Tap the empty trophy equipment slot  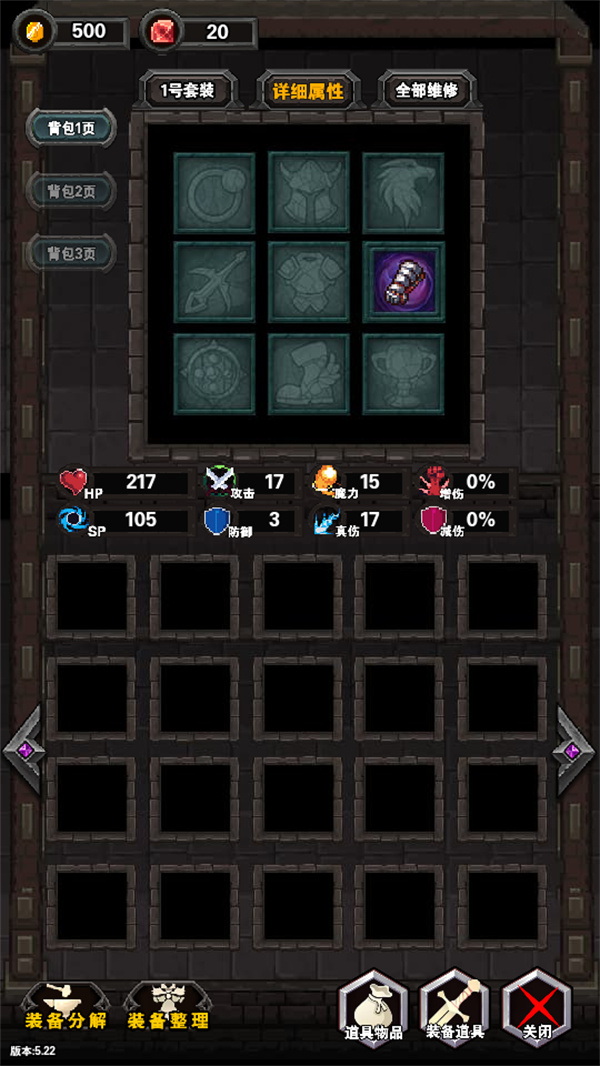click(402, 372)
